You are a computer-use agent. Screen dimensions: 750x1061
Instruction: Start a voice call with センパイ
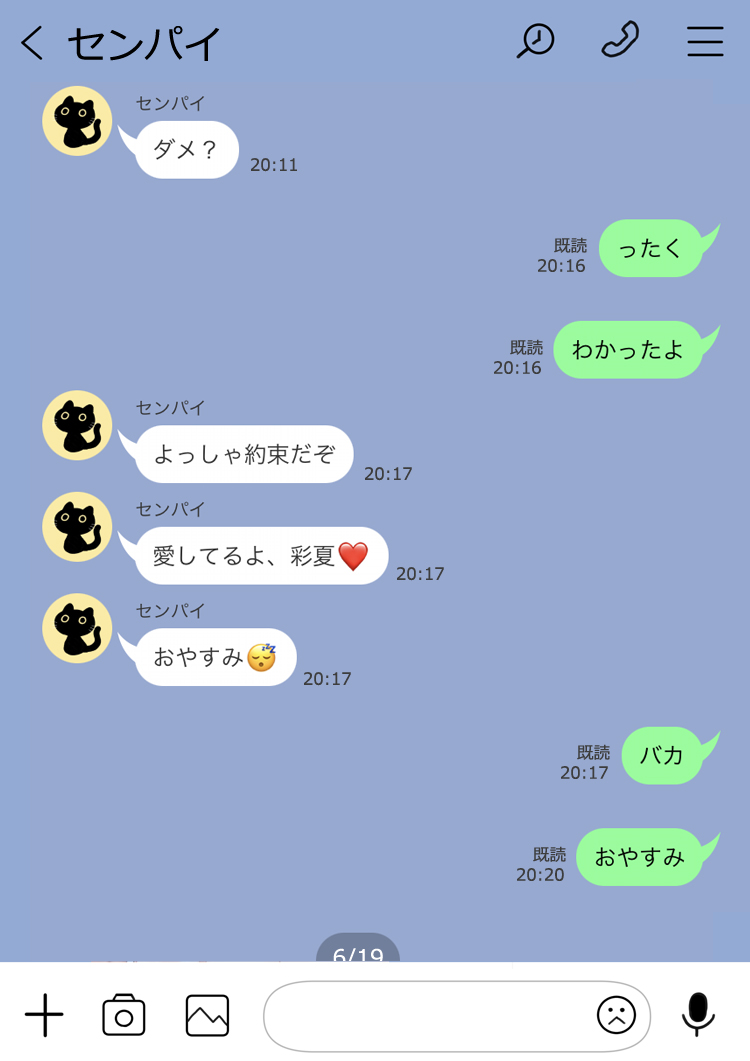620,41
